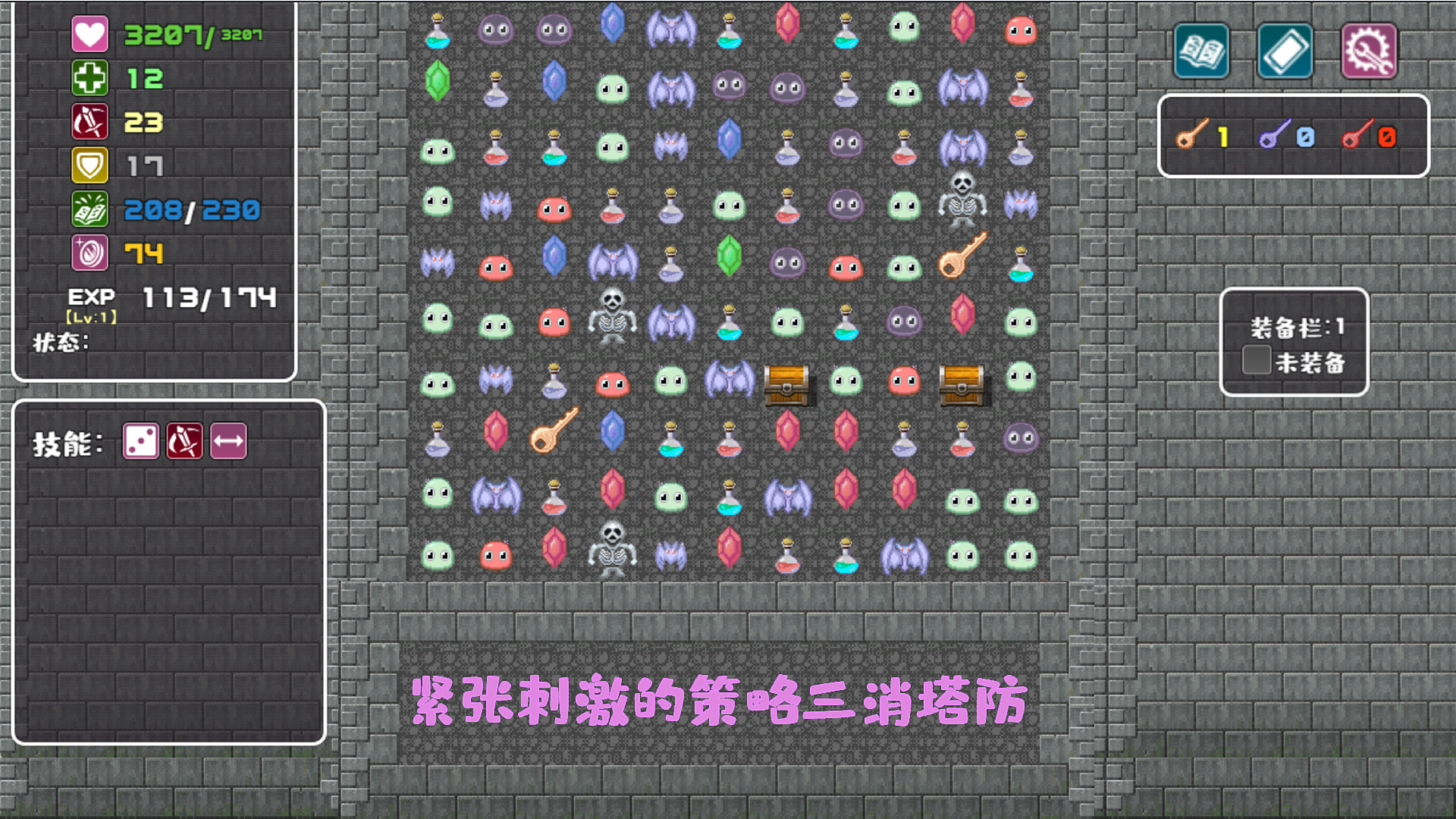
Task: Activate the sword attack skill
Action: click(x=184, y=441)
